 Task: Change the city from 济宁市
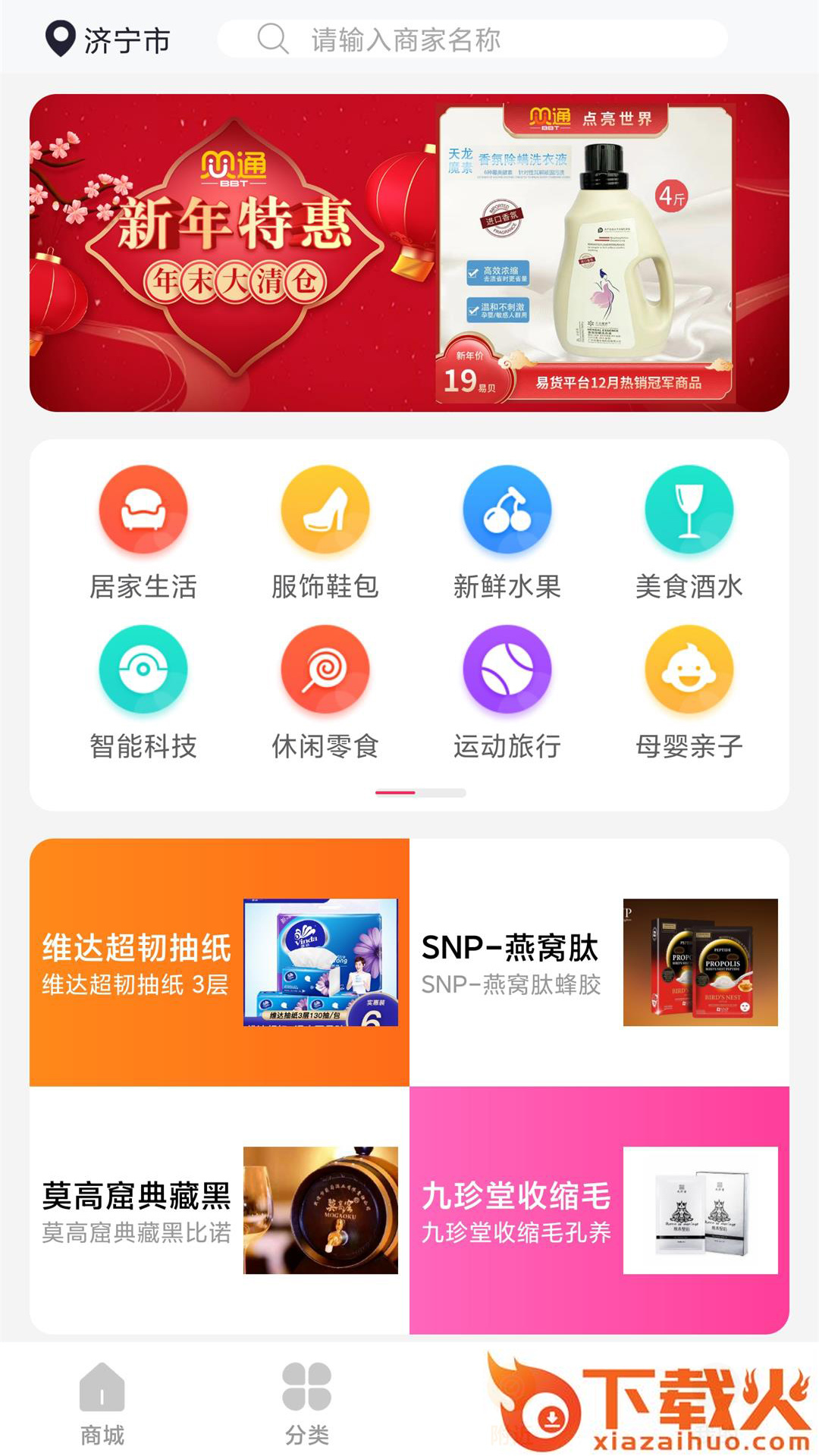point(108,39)
